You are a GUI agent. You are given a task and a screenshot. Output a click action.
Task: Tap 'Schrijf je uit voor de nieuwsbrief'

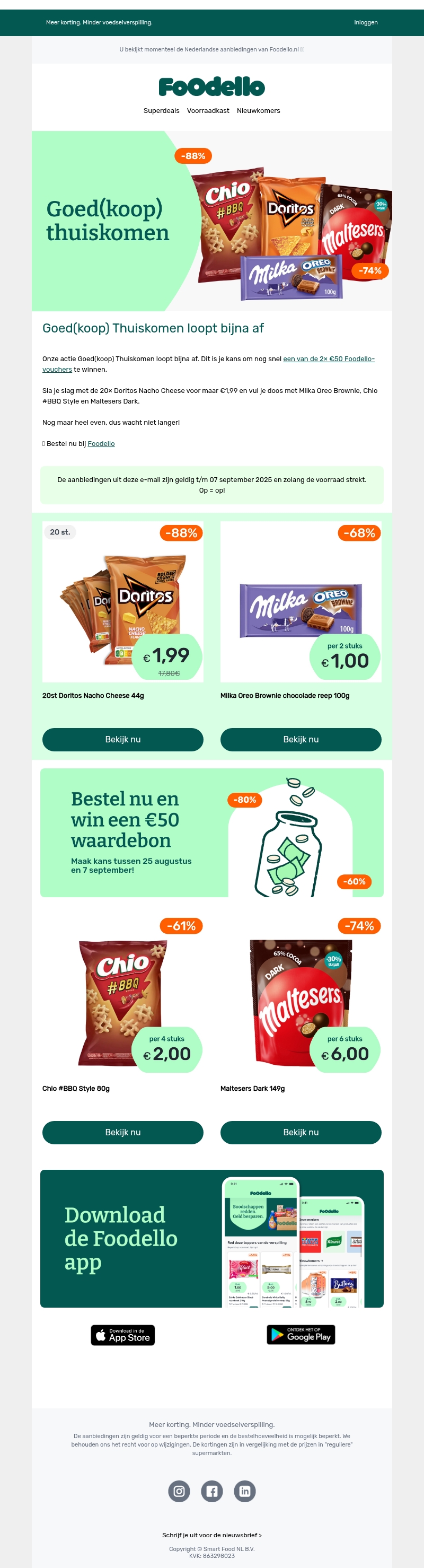[x=211, y=1535]
